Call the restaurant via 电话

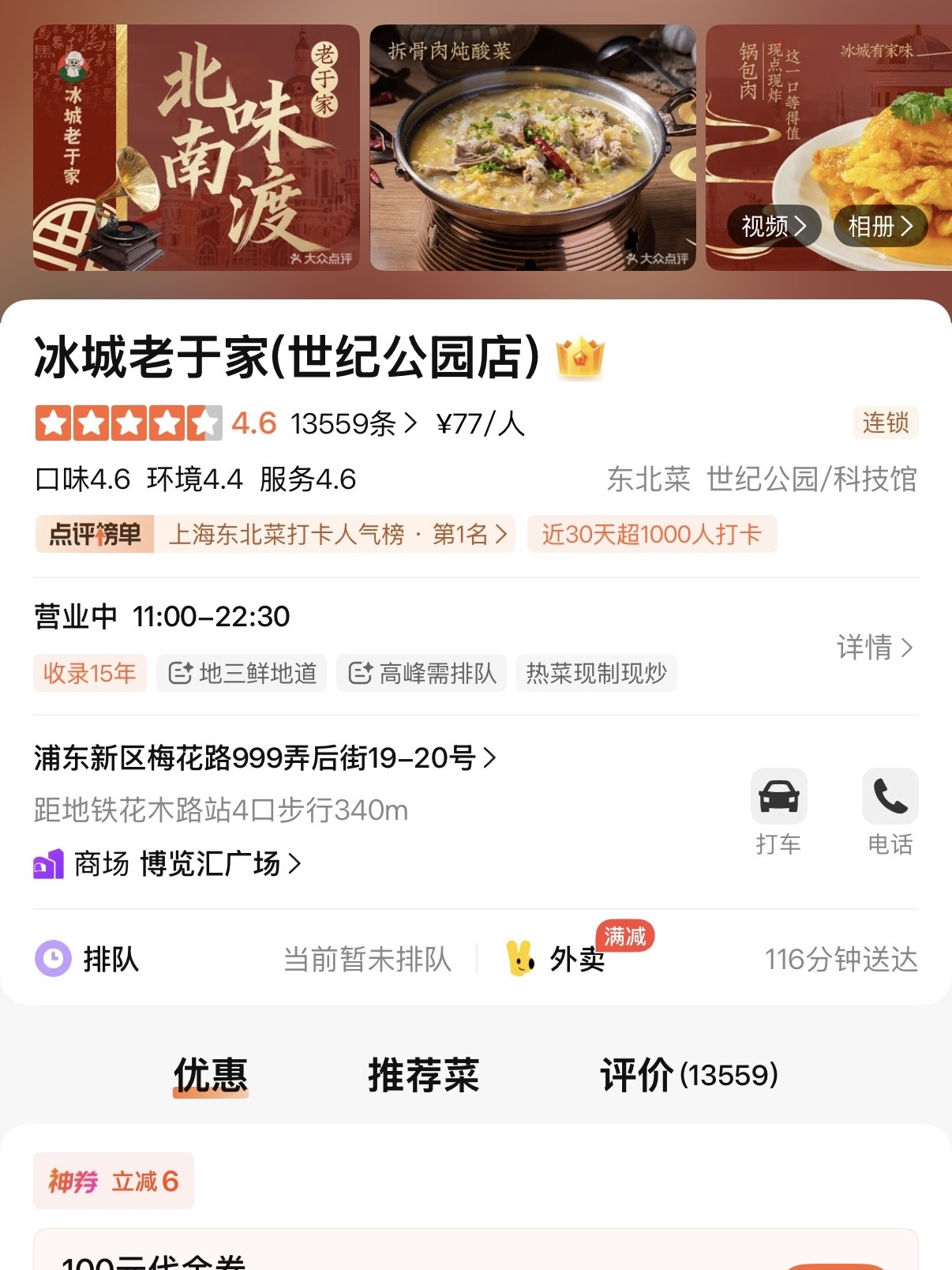coord(890,811)
